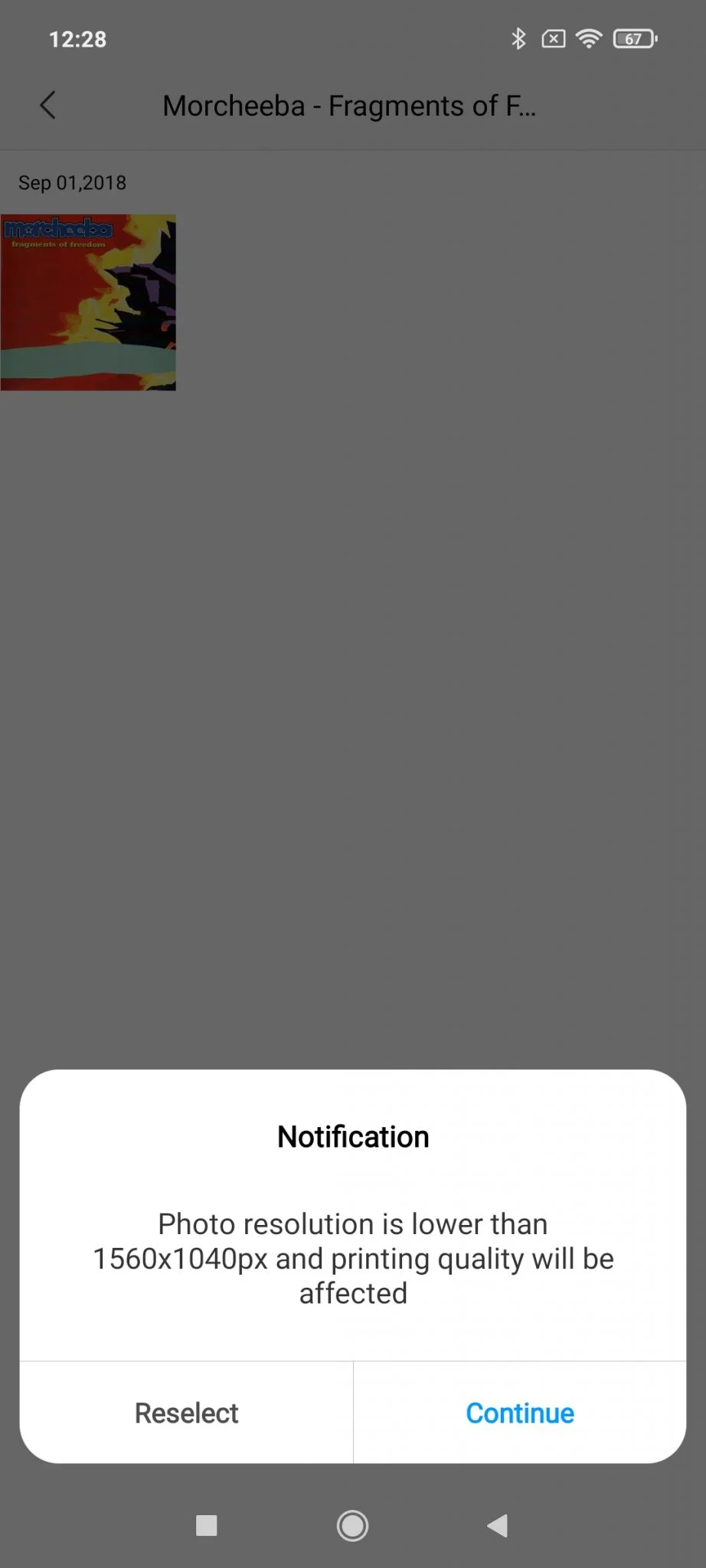Tap the system home button
The width and height of the screenshot is (706, 1568).
point(352,1525)
